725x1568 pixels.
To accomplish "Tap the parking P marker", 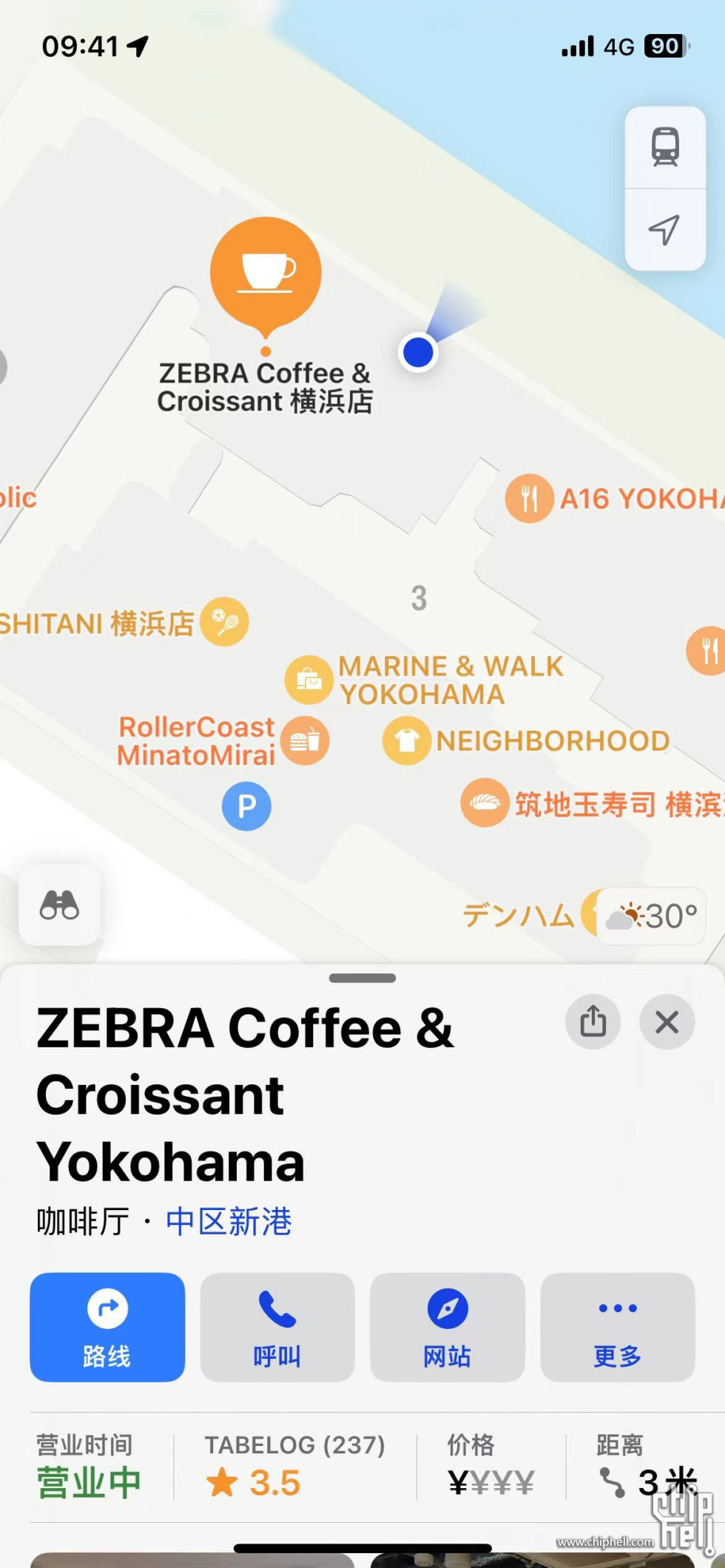I will (246, 806).
